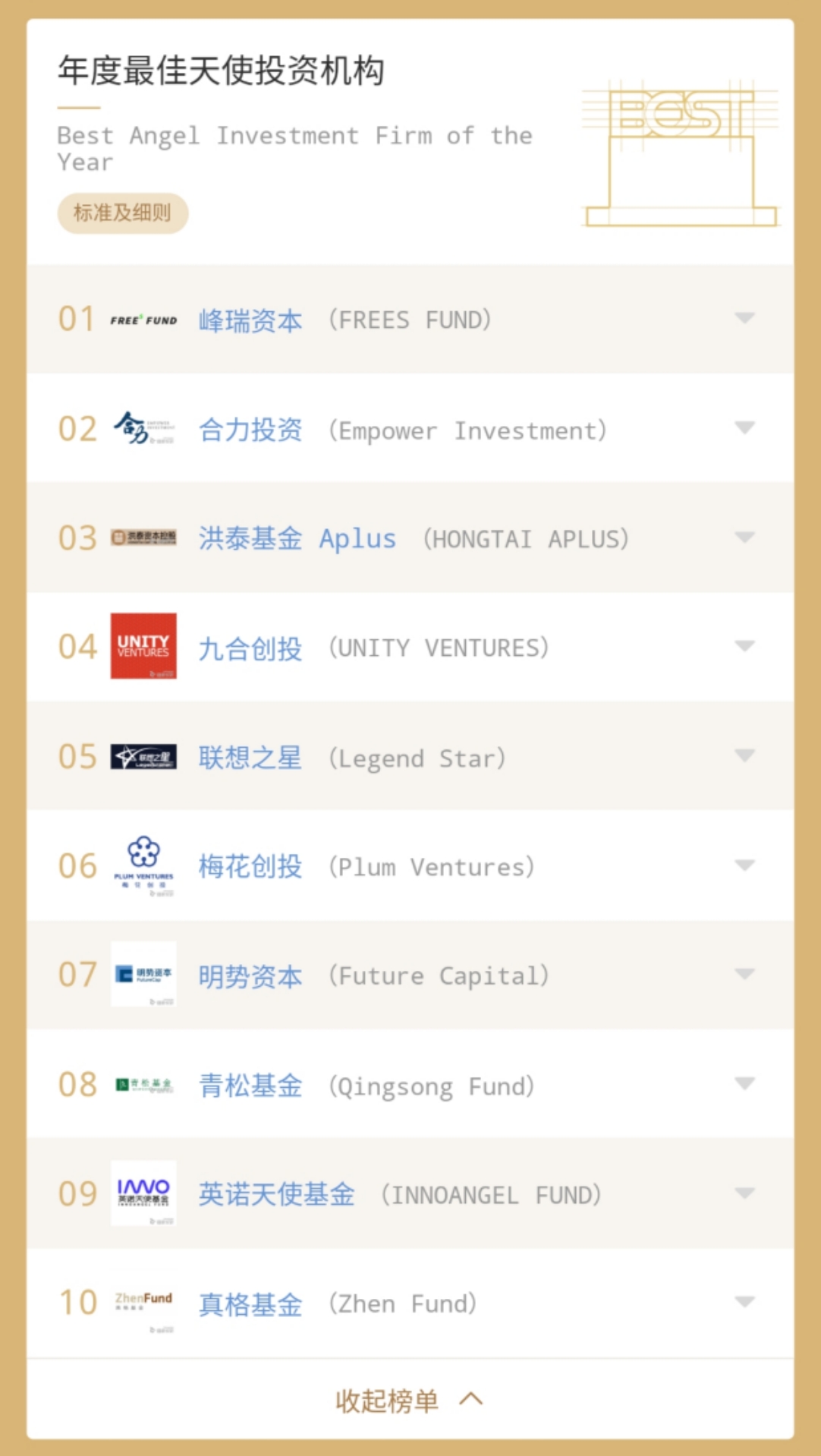Screen dimensions: 821x1456
Task: Expand the 梅花创投 (Plum Ventures) row
Action: pyautogui.click(x=744, y=865)
